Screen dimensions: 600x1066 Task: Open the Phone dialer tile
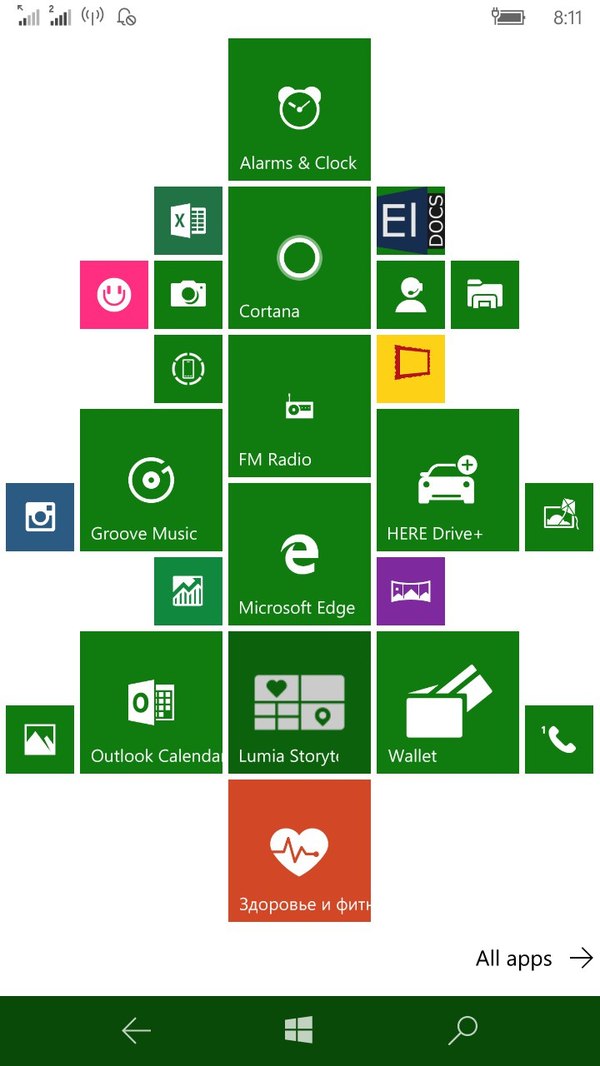click(x=559, y=739)
